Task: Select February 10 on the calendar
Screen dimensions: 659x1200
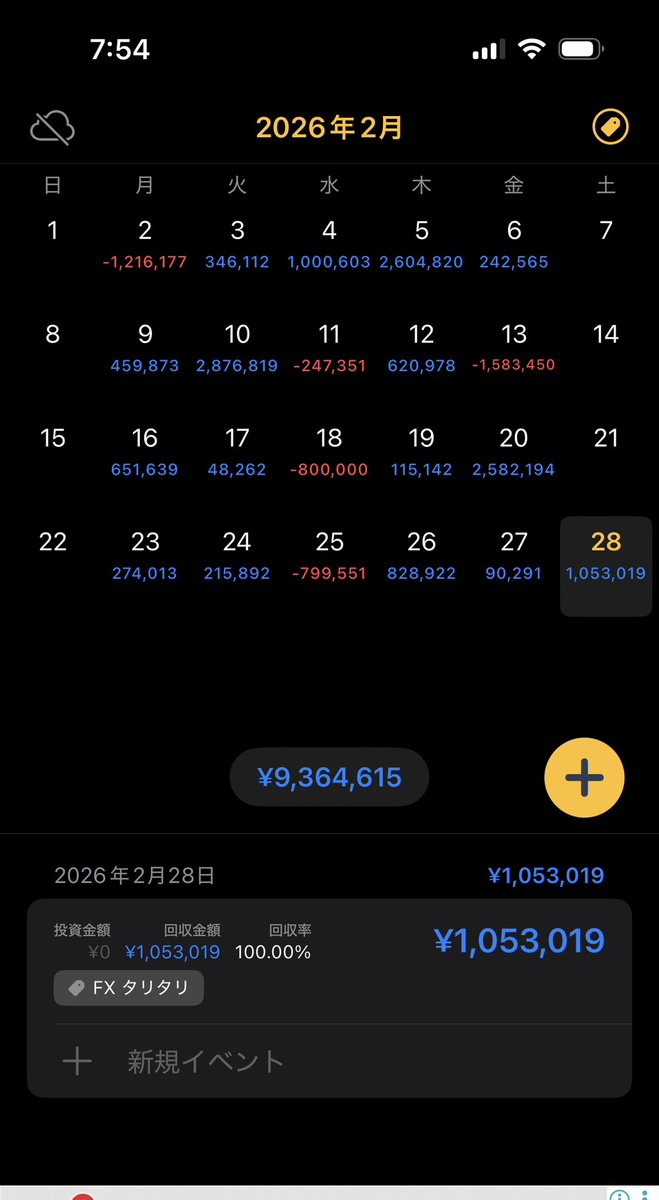Action: point(237,349)
